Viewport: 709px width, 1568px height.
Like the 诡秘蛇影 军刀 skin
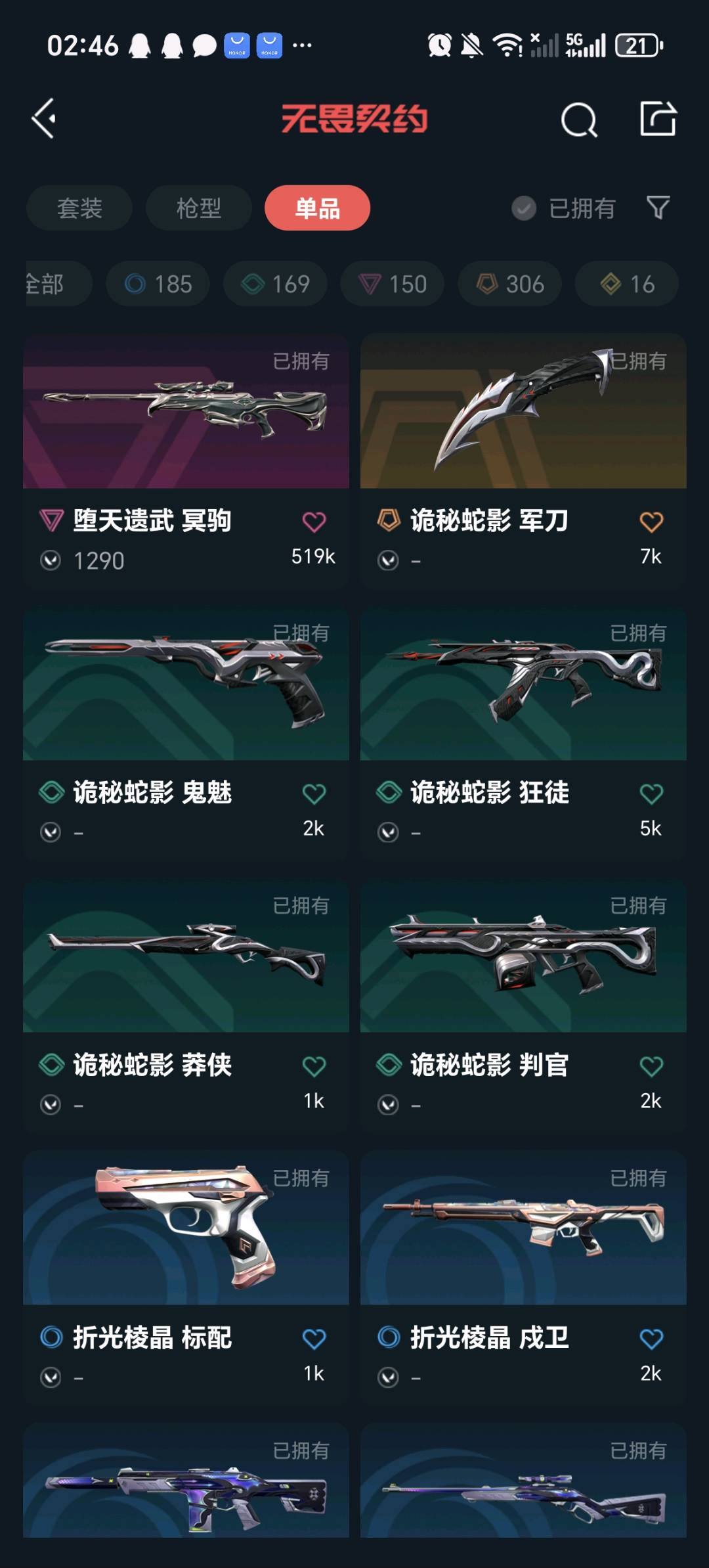coord(651,522)
